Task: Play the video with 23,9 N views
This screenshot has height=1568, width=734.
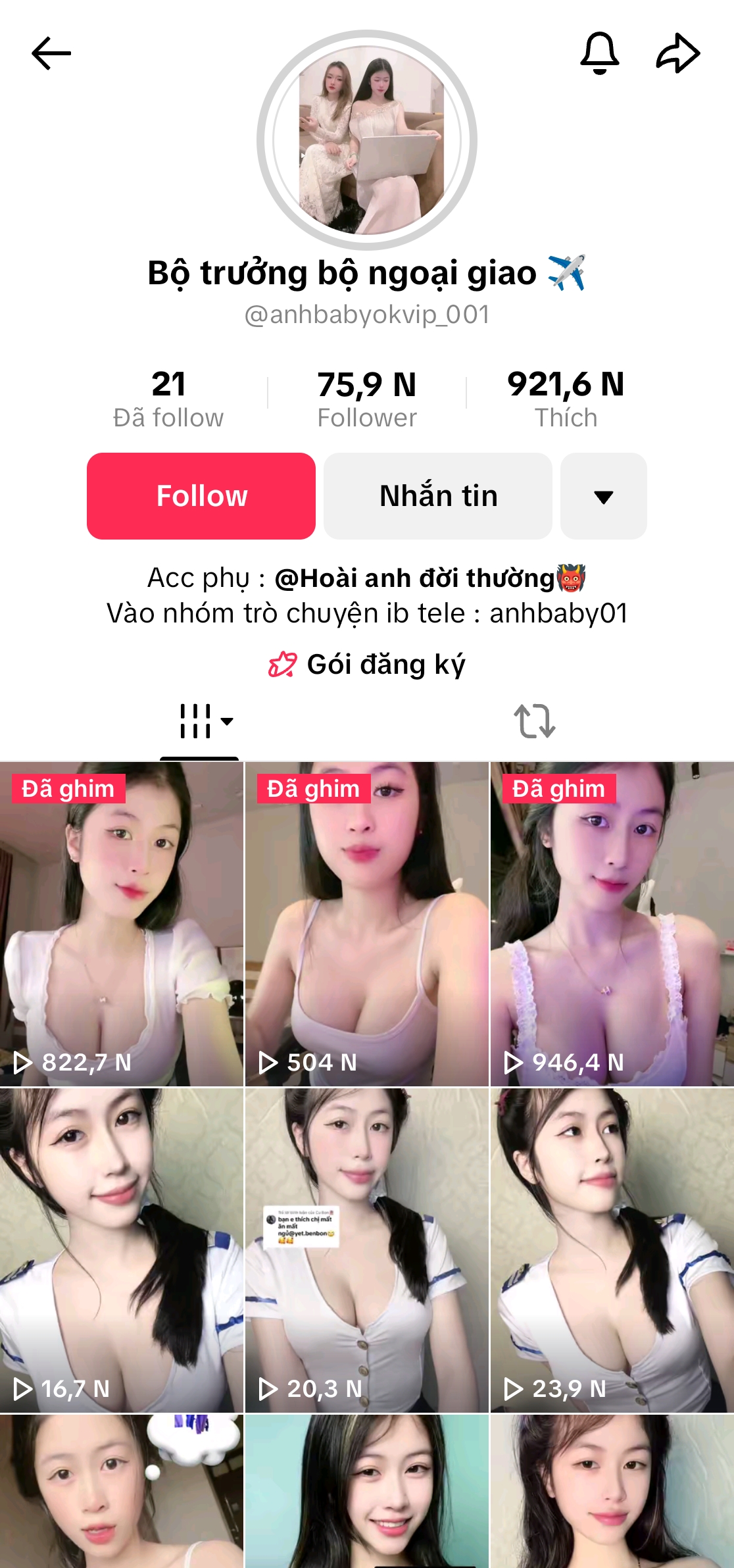Action: click(612, 1250)
